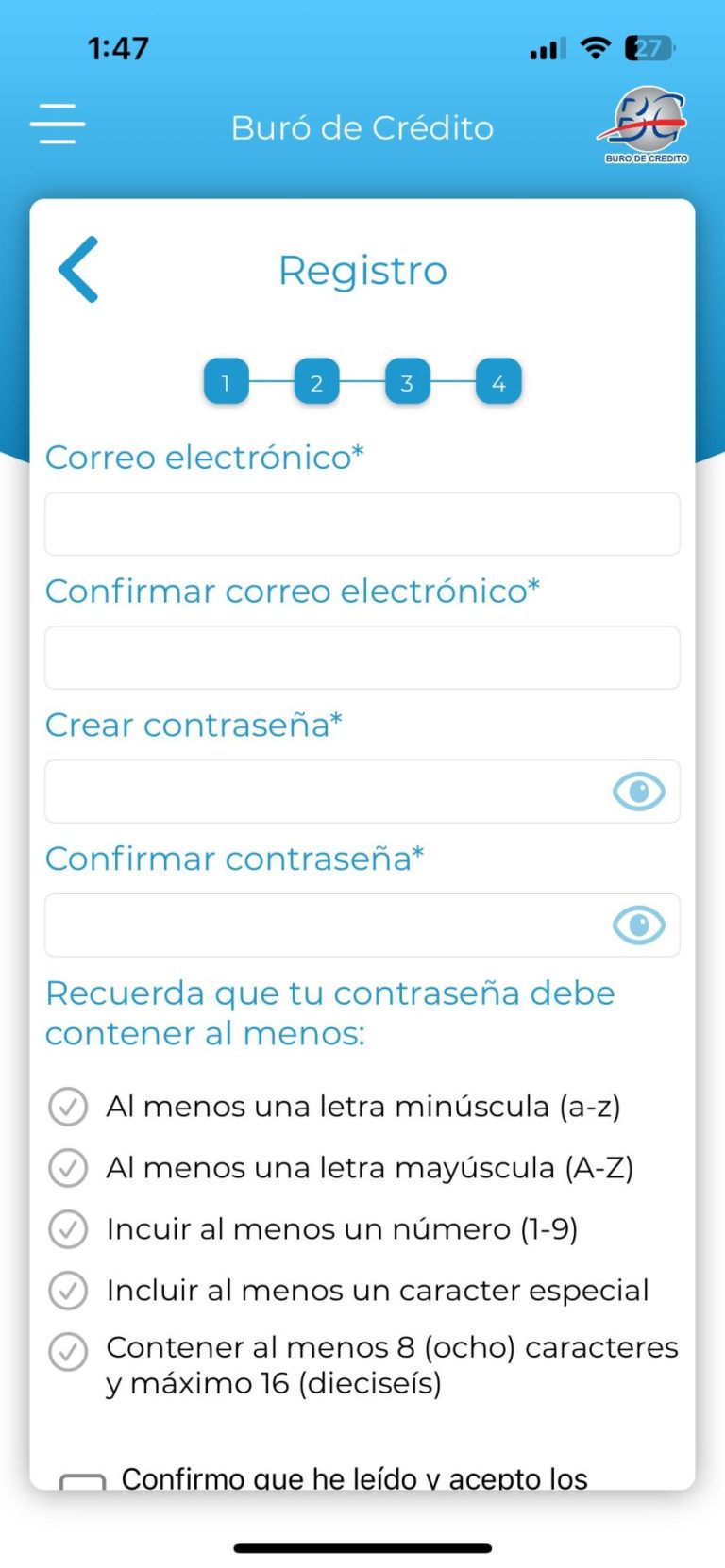The width and height of the screenshot is (725, 1568).
Task: Select registration step 3
Action: click(x=407, y=381)
